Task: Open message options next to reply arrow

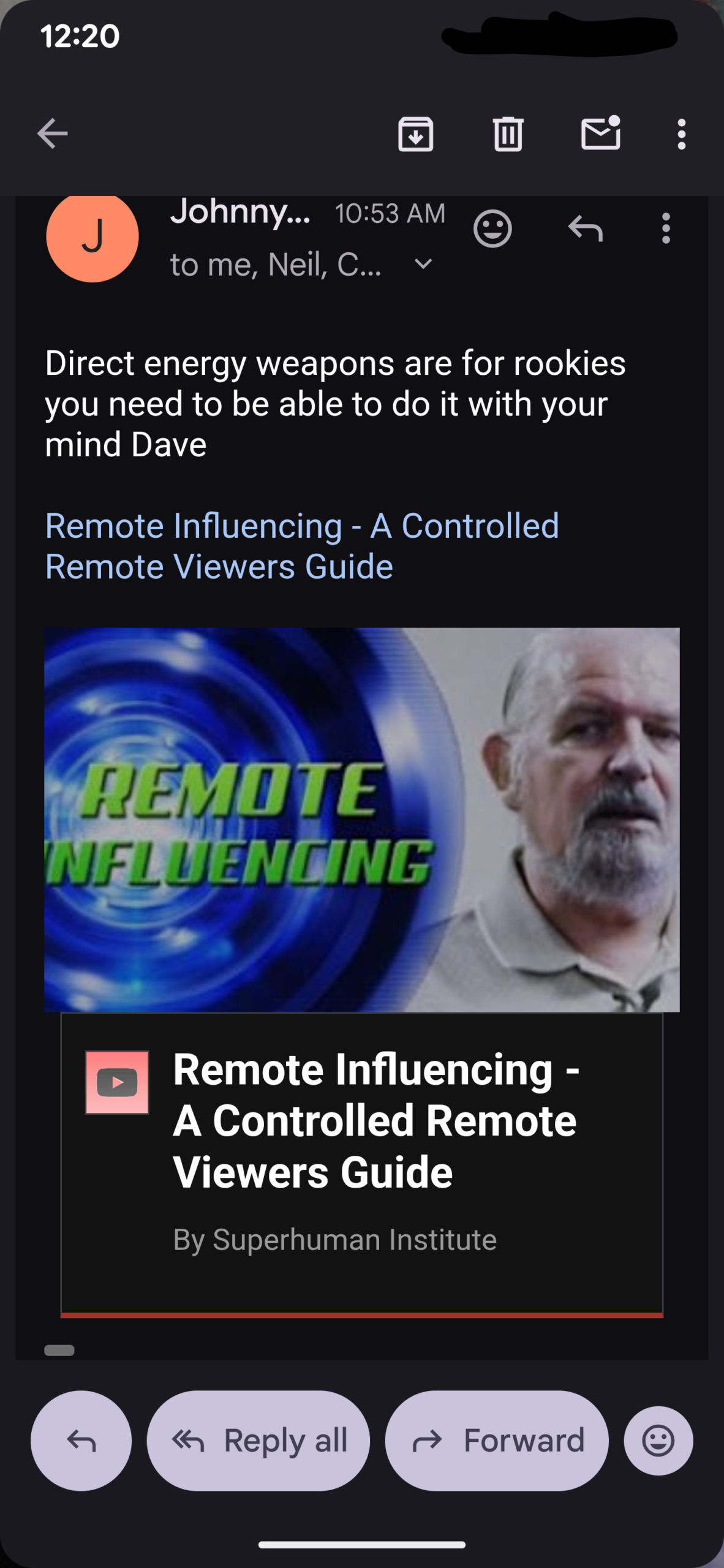Action: 666,229
